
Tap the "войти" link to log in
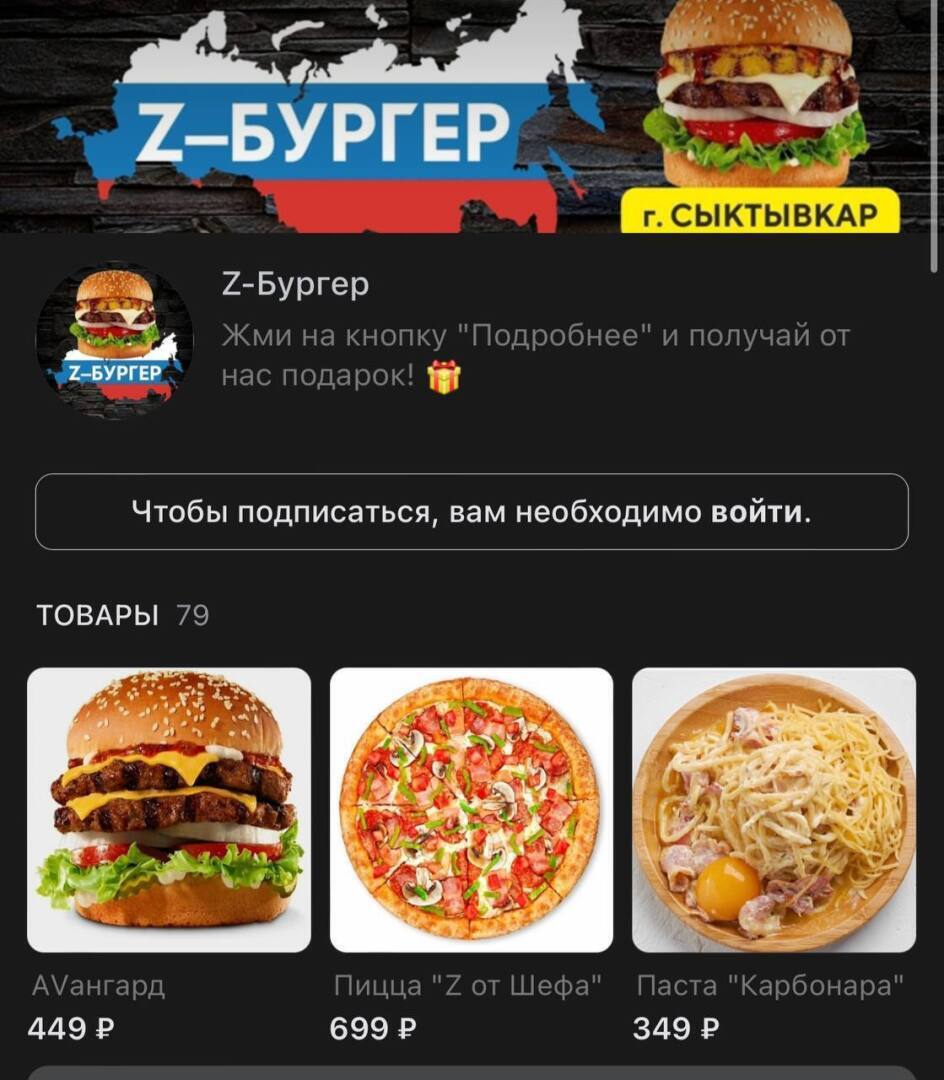click(x=755, y=513)
